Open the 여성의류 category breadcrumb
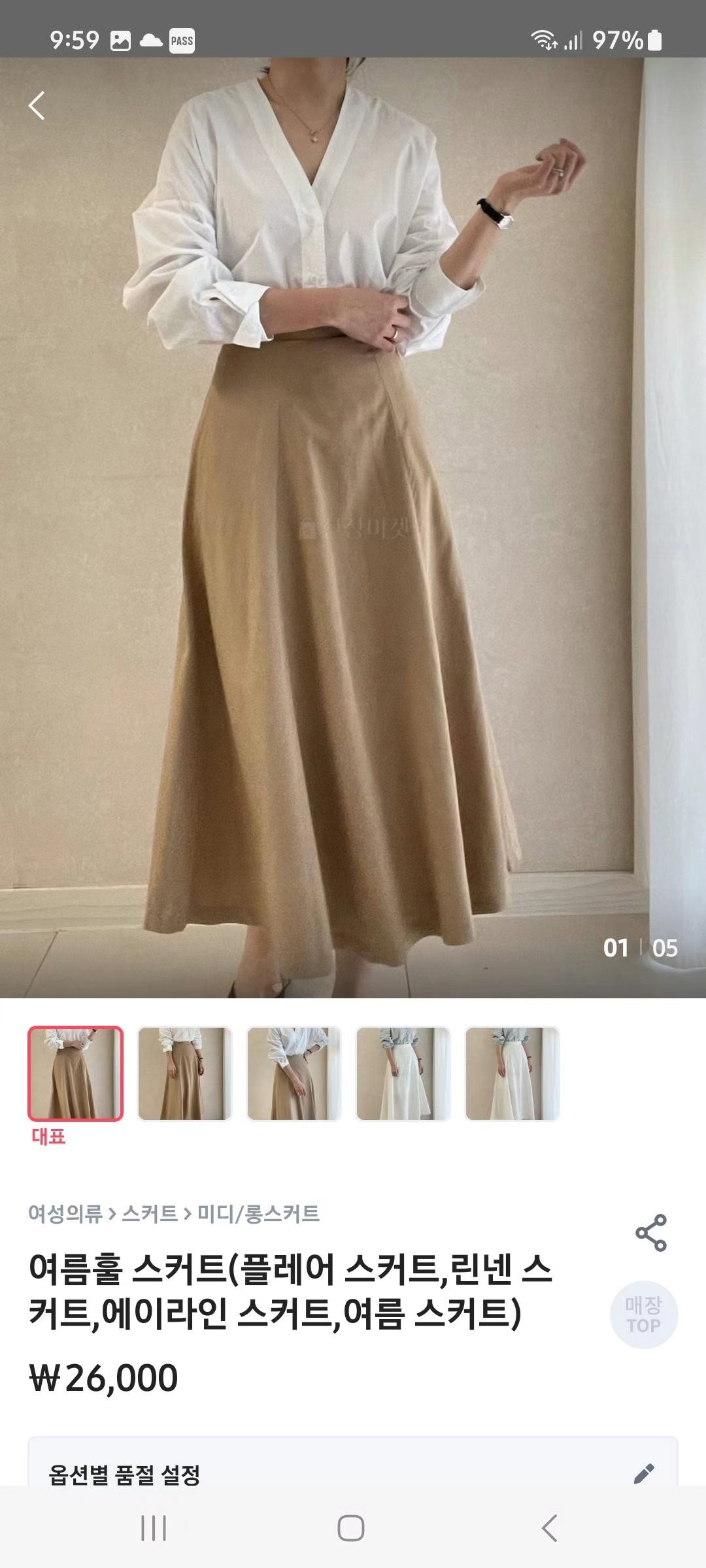Viewport: 706px width, 1568px height. (x=65, y=1214)
